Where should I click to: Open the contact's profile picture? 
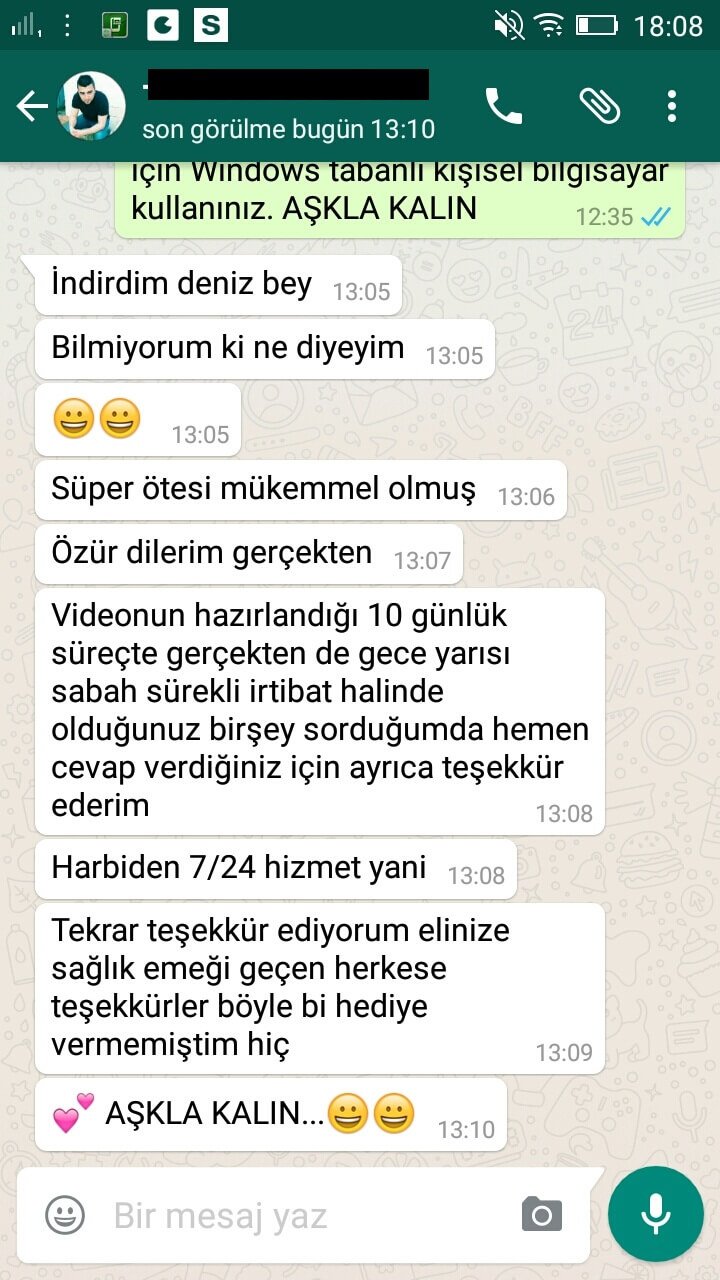click(x=91, y=106)
